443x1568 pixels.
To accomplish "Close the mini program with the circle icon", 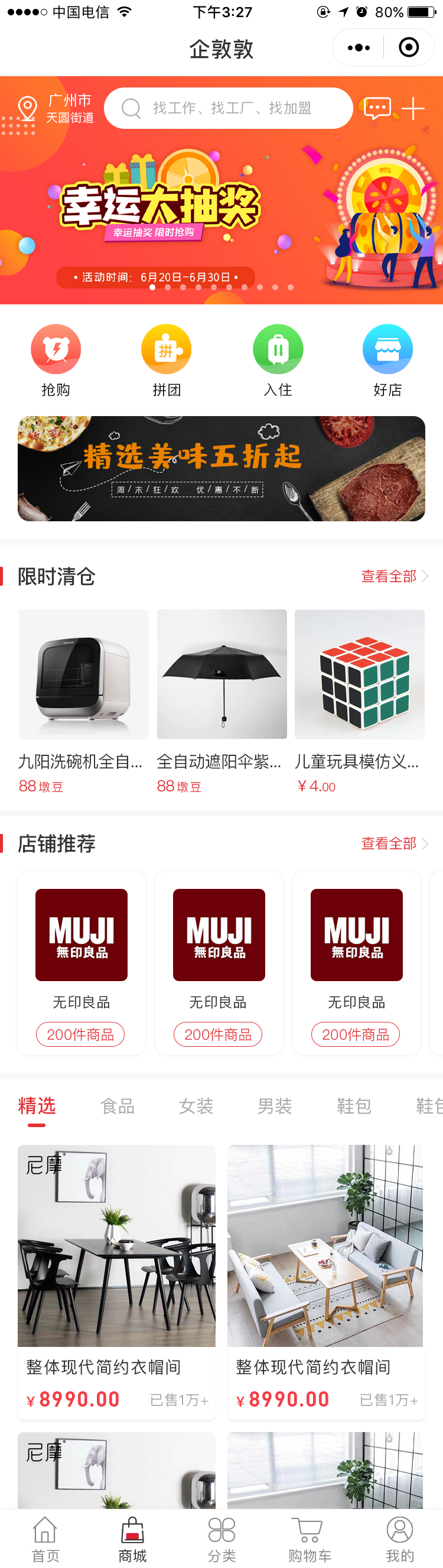I will coord(408,47).
